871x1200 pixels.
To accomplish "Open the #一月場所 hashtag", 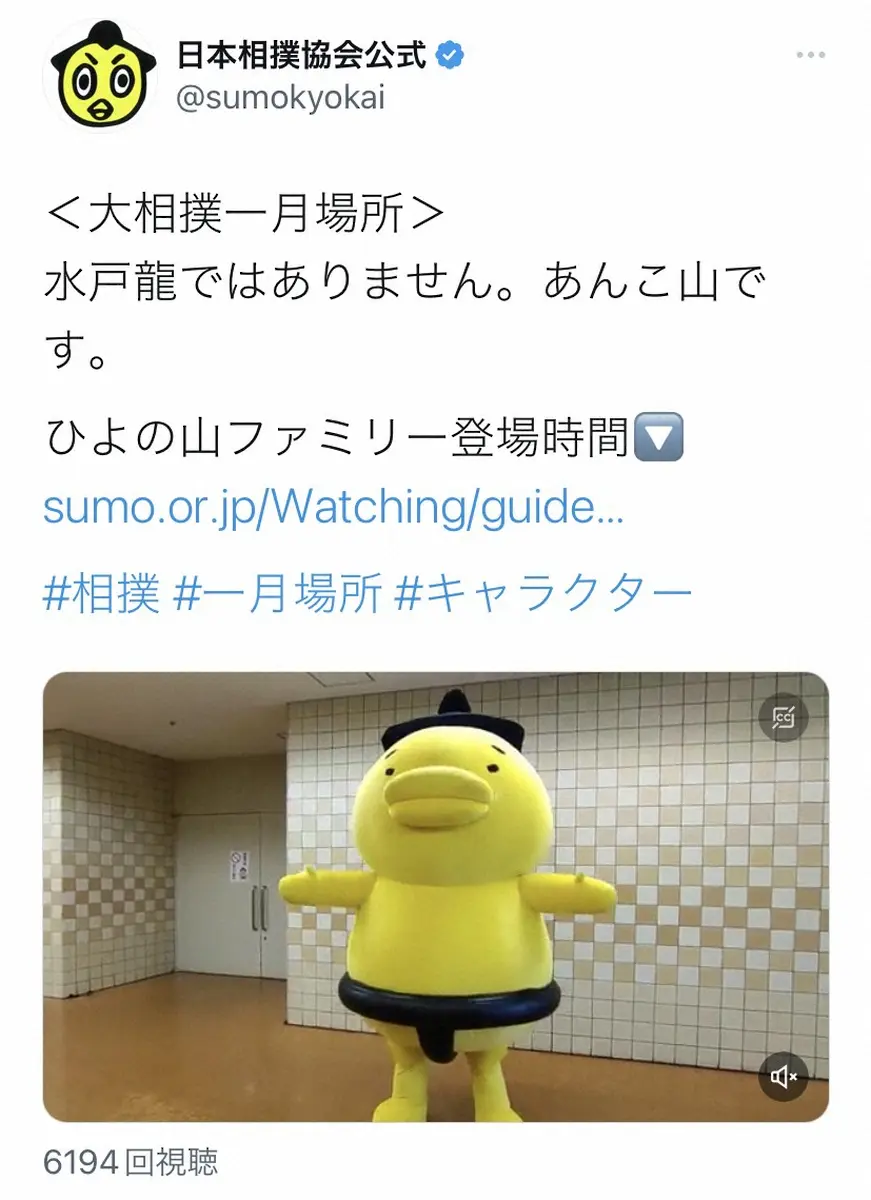I will [x=278, y=596].
